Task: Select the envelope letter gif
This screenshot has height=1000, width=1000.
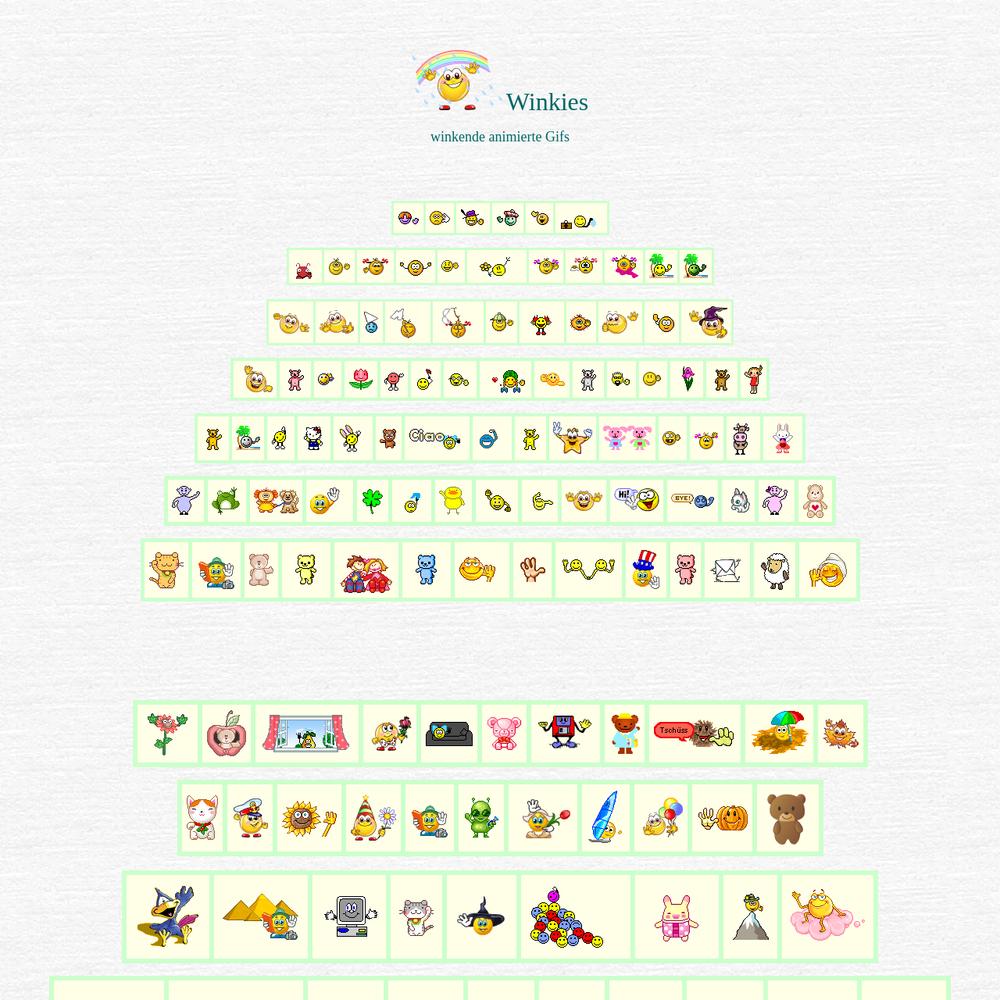Action: pyautogui.click(x=726, y=570)
